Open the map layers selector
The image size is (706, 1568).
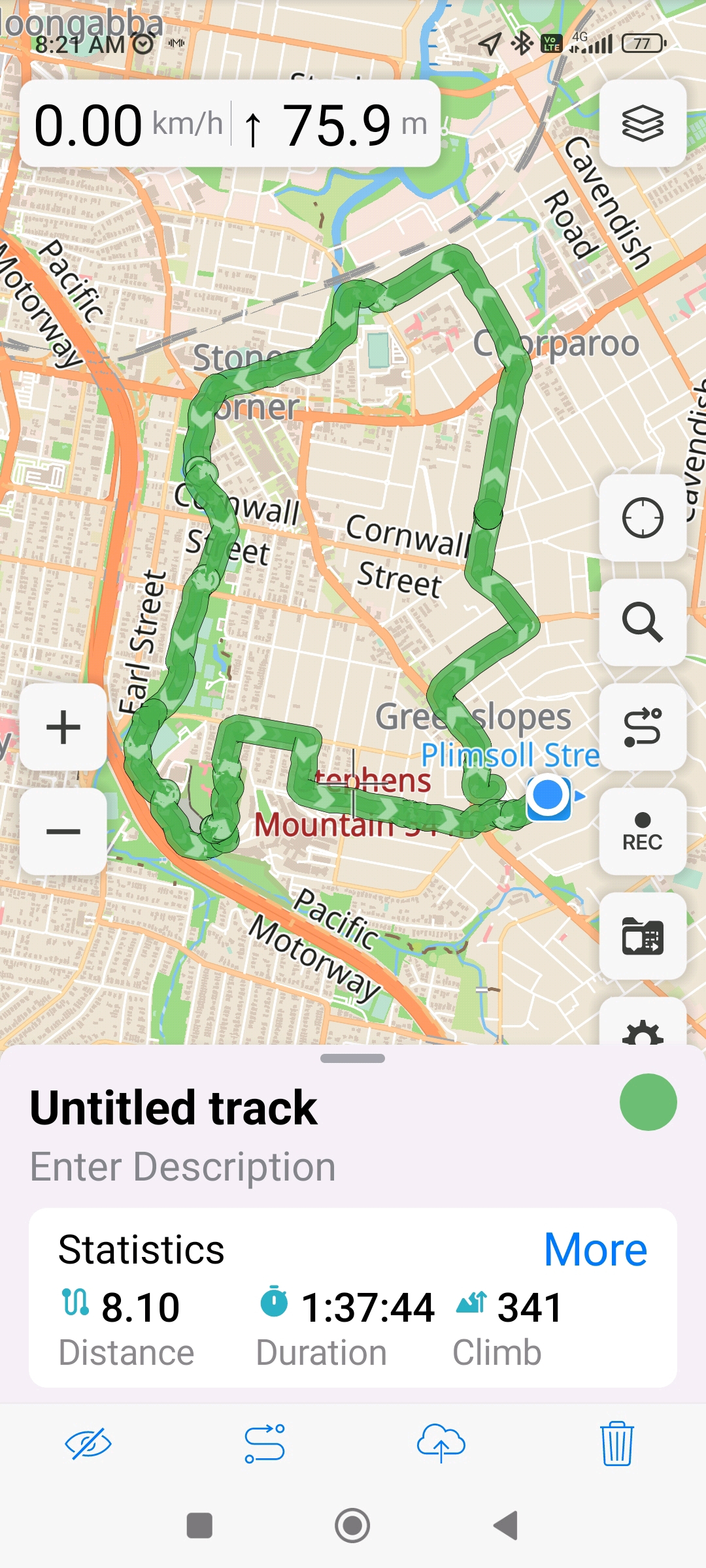pos(643,123)
